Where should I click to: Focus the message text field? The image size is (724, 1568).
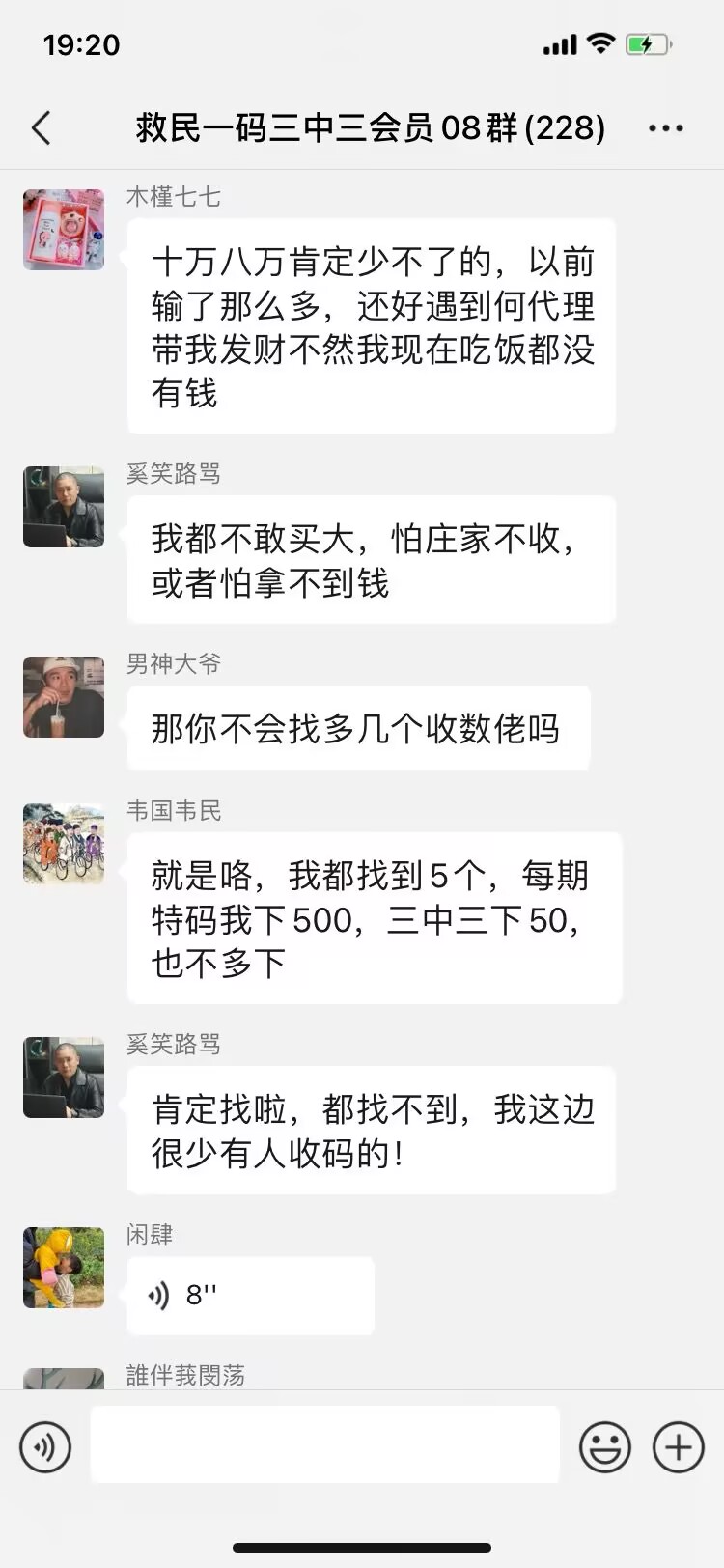[325, 1444]
